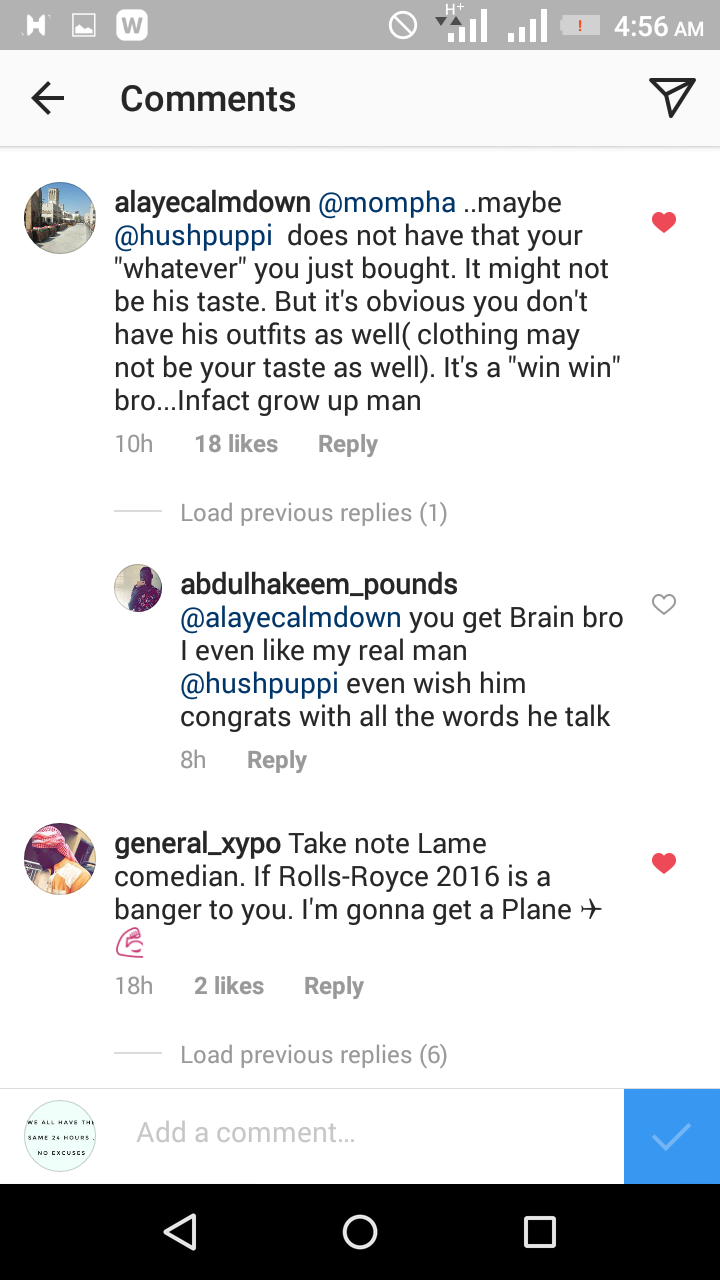Screen dimensions: 720x1280
Task: Open the @mompha mention link
Action: click(x=386, y=202)
